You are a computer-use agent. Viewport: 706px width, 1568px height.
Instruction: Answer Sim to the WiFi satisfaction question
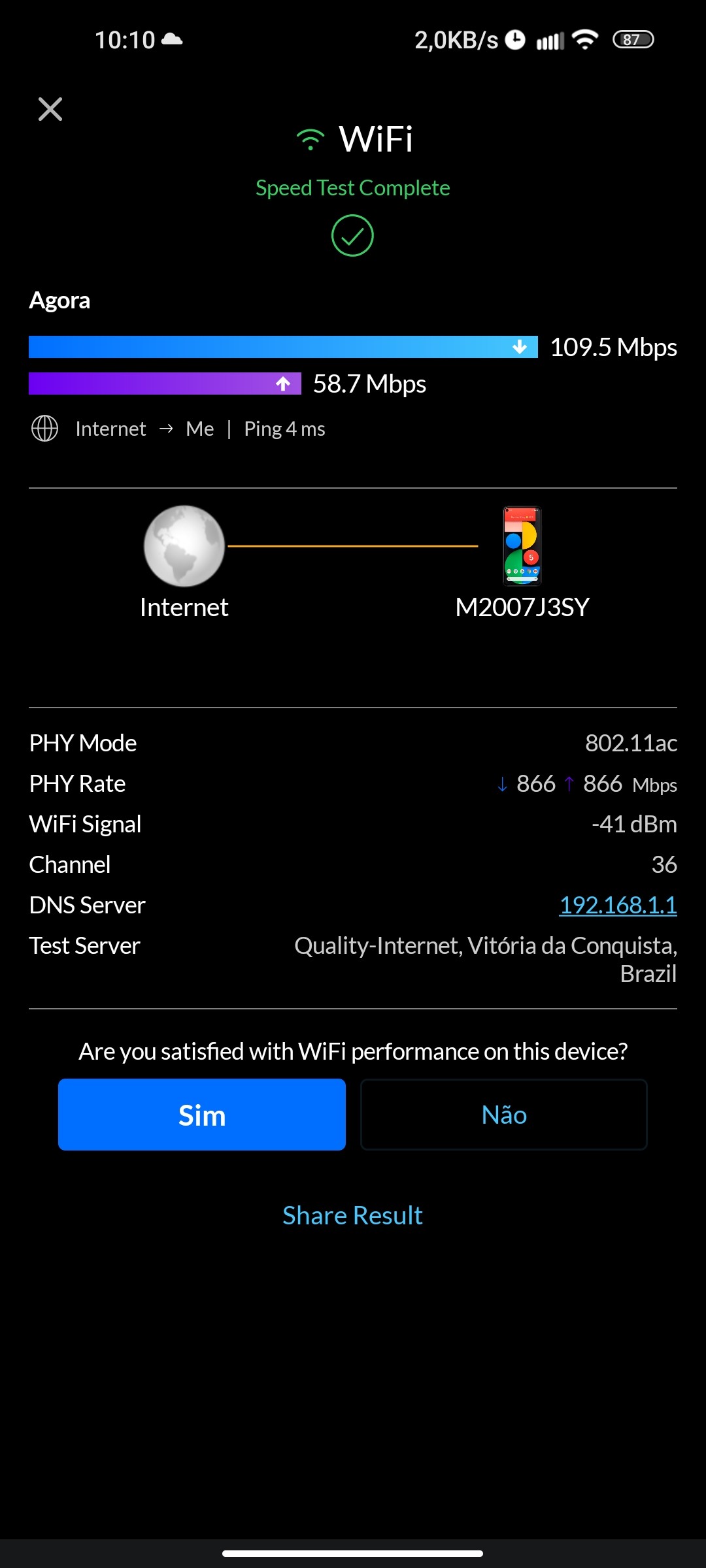tap(201, 1115)
